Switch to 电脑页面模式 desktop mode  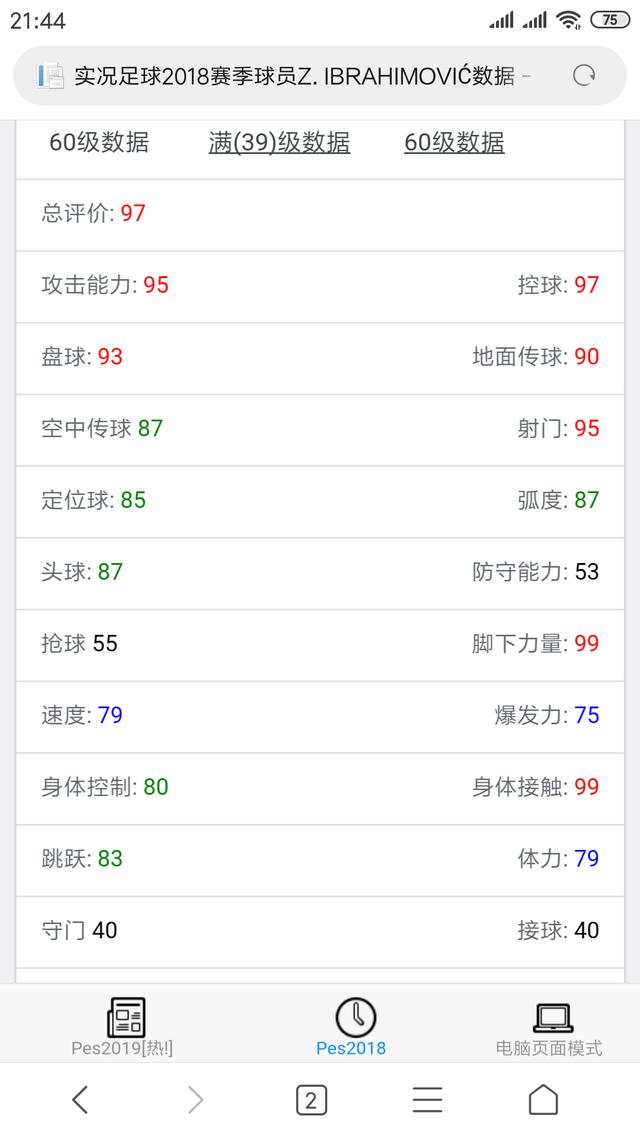click(x=549, y=1027)
